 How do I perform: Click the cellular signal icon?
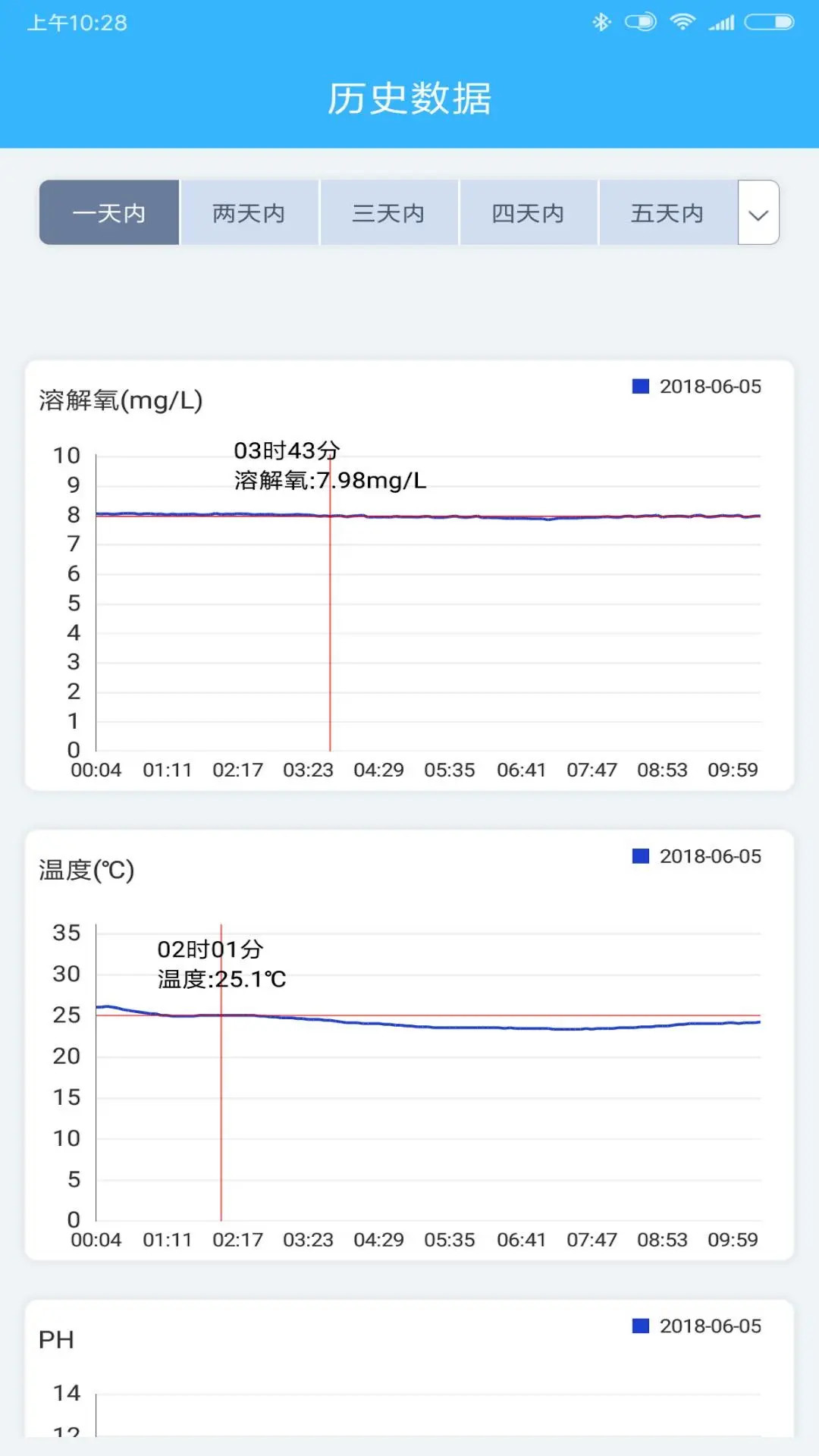click(720, 22)
